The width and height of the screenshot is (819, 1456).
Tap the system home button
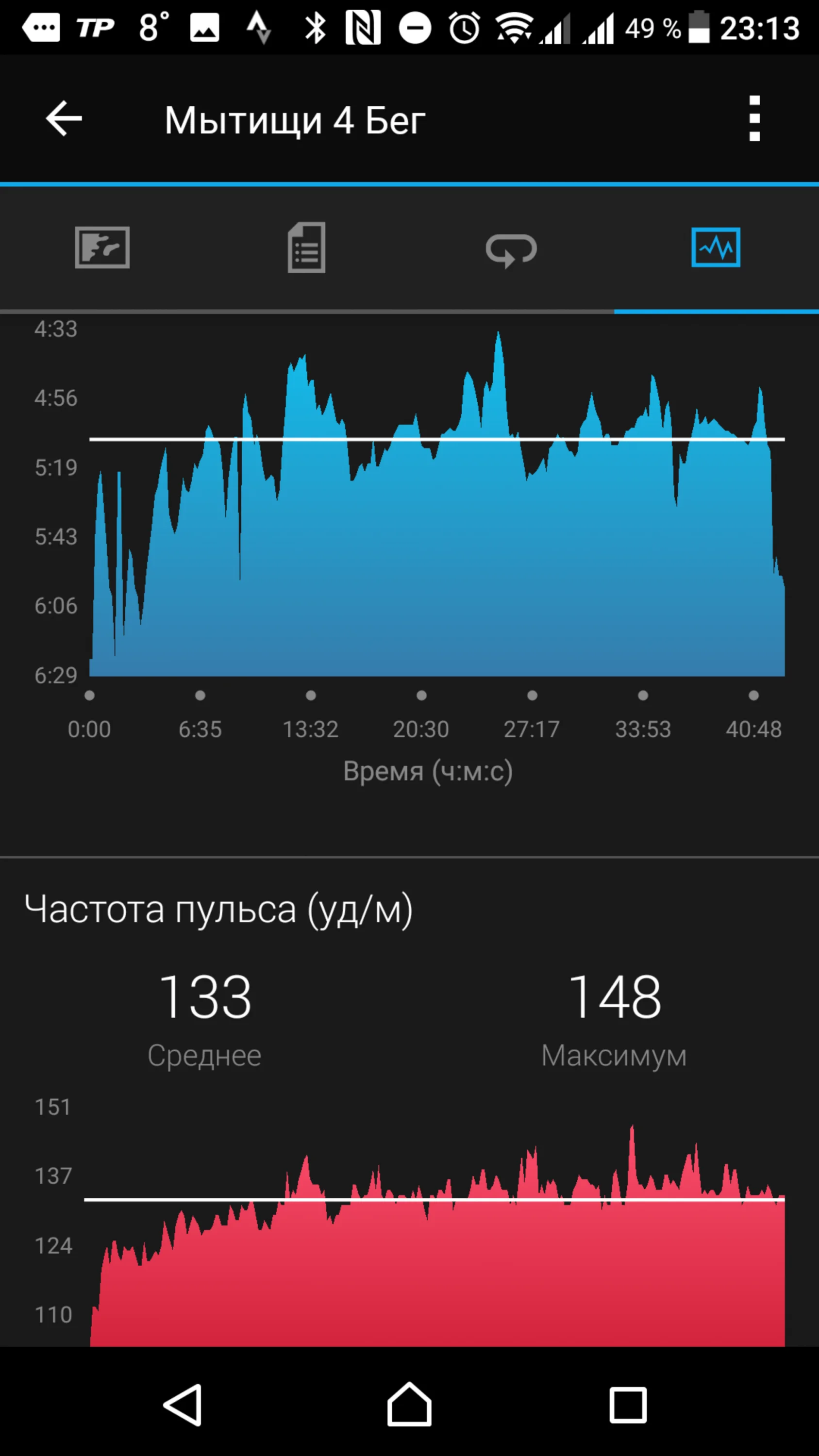pyautogui.click(x=409, y=1405)
